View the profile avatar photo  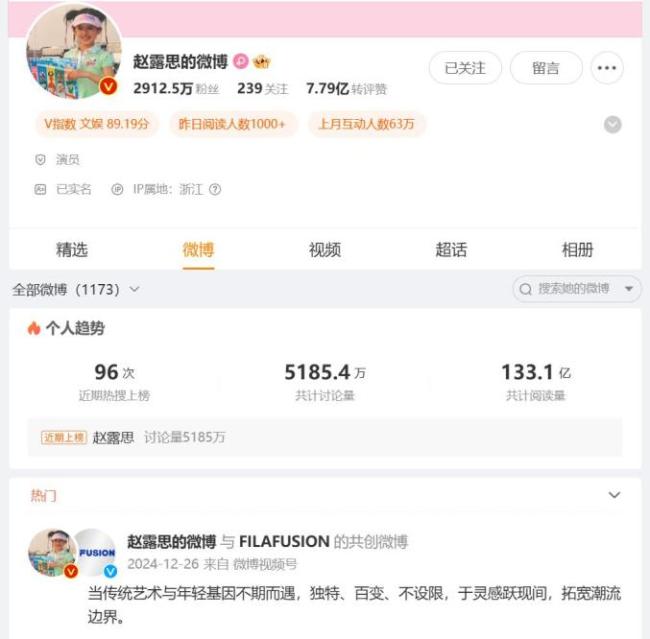75,51
